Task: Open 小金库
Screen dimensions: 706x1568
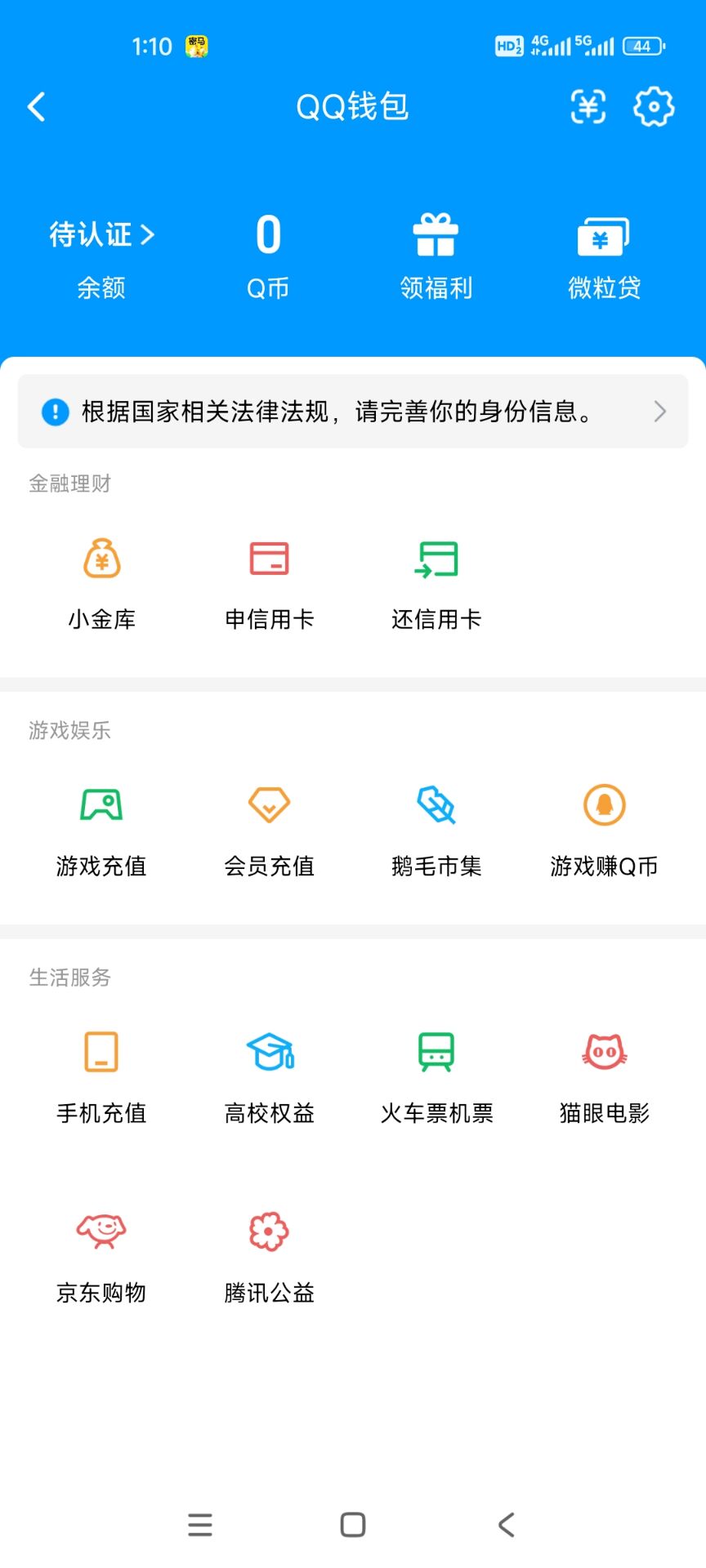Action: [x=102, y=583]
